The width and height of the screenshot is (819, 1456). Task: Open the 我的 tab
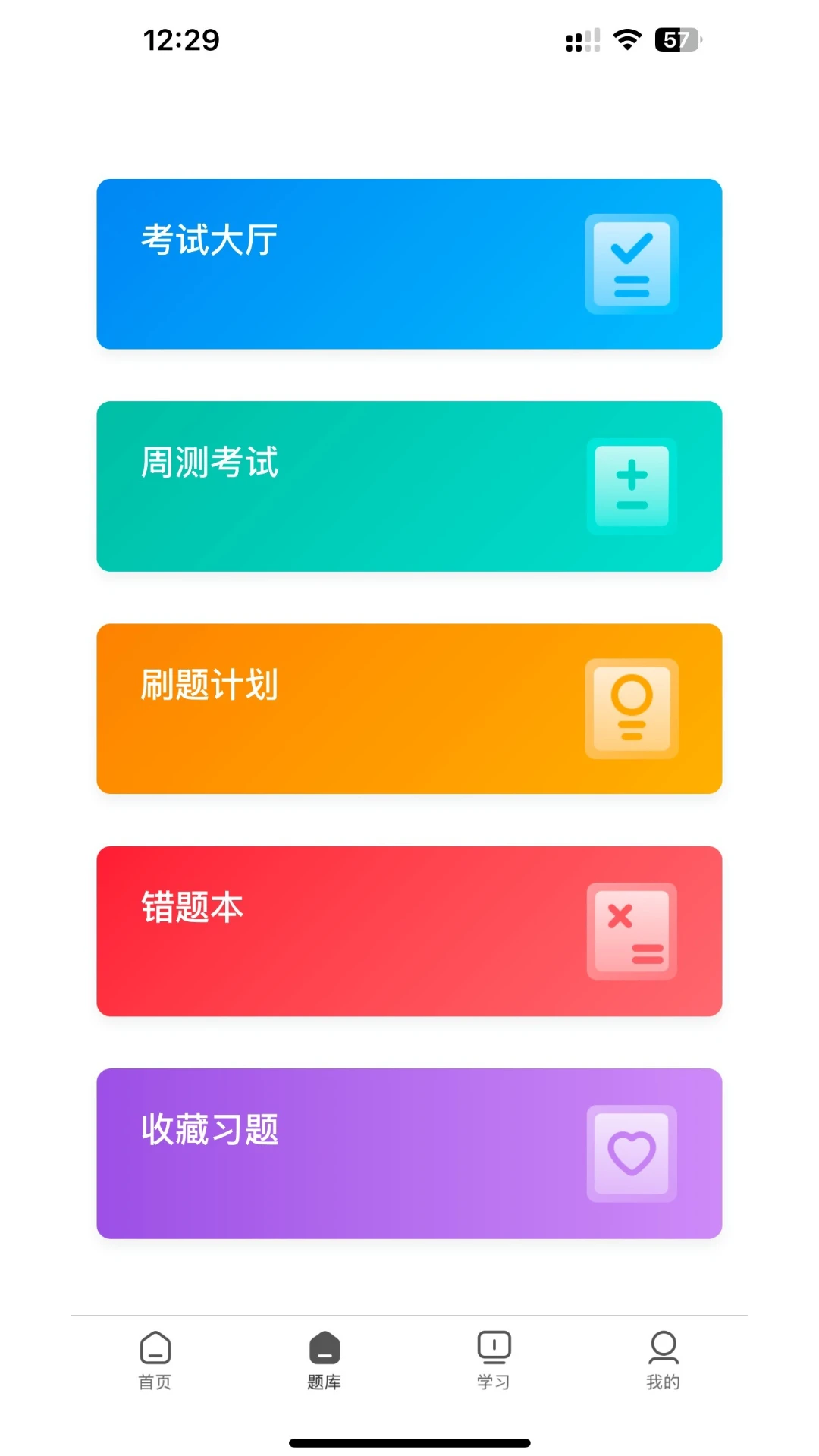point(664,1361)
